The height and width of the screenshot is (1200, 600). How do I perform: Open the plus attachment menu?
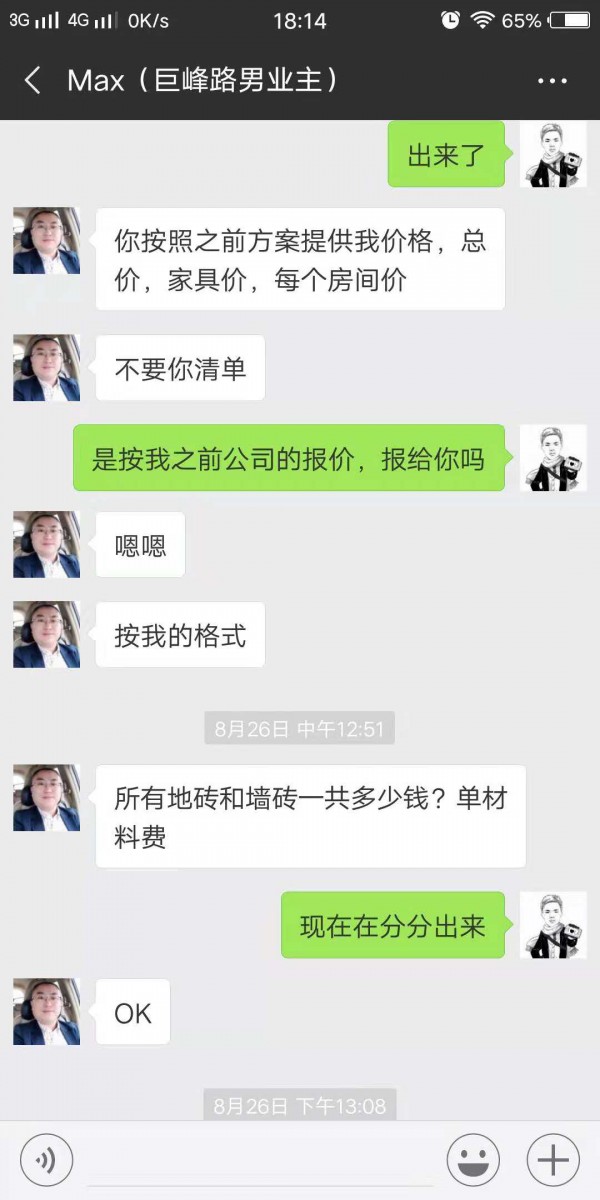coord(552,1160)
